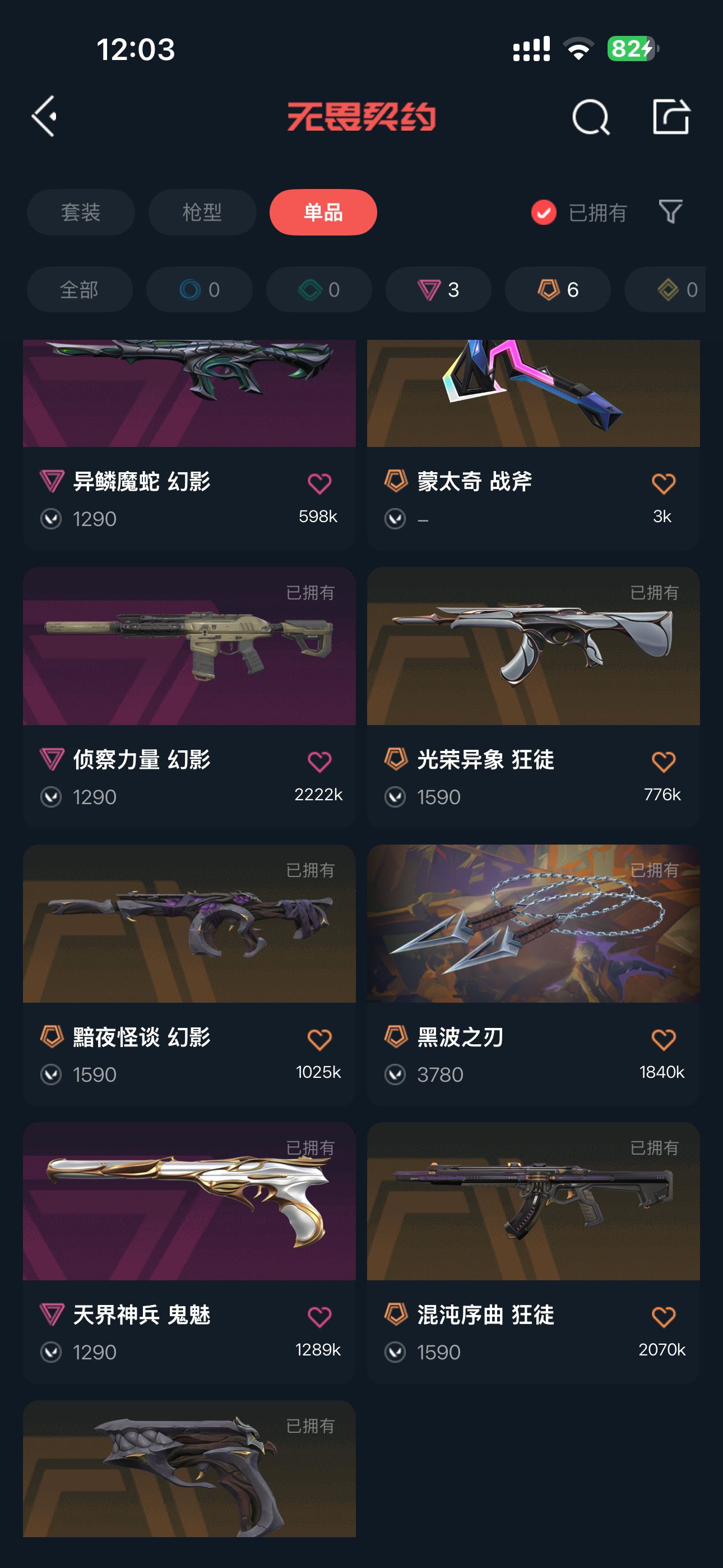723x1568 pixels.
Task: Uncheck the 已拥有 owned filter
Action: [544, 213]
